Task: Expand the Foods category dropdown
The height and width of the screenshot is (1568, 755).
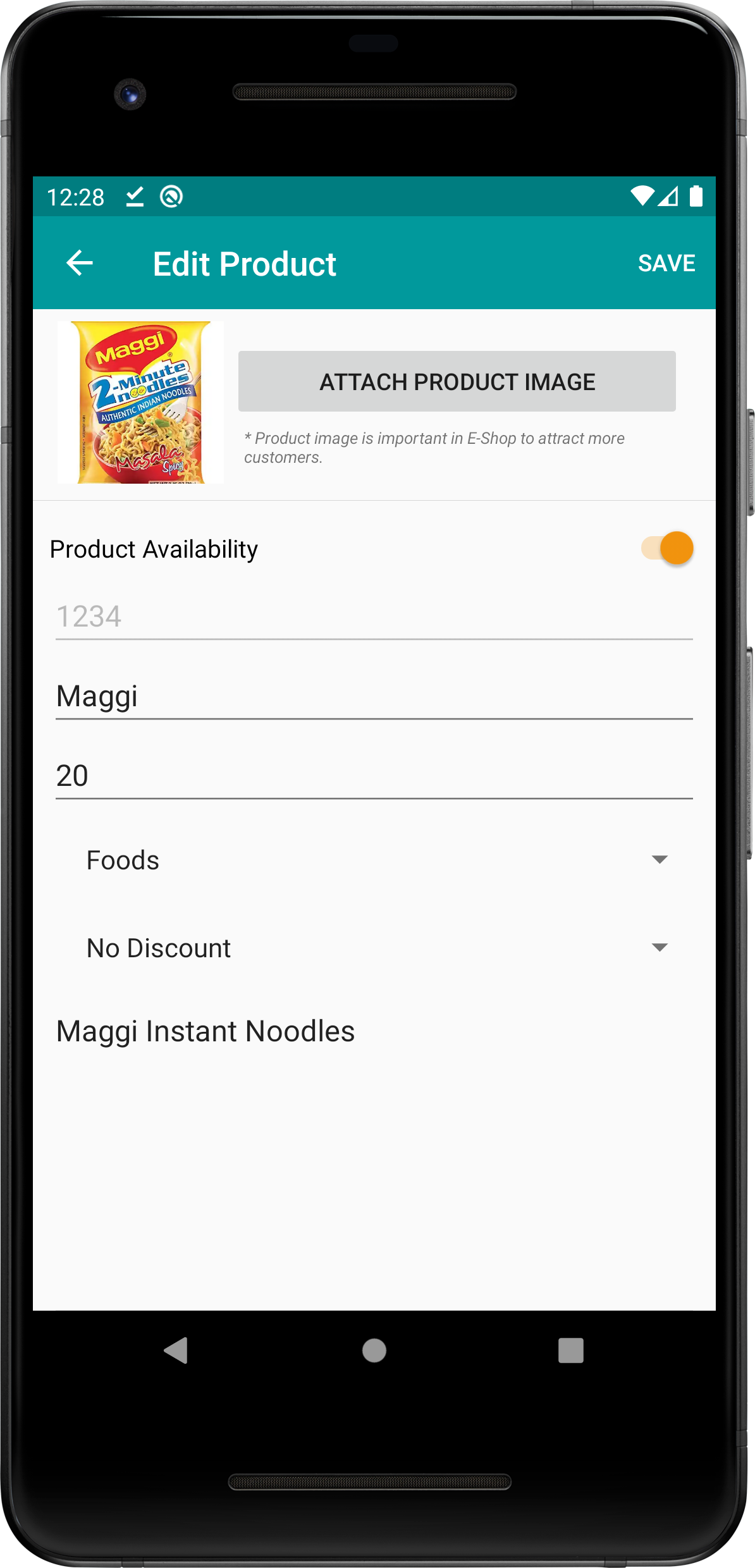Action: [374, 860]
